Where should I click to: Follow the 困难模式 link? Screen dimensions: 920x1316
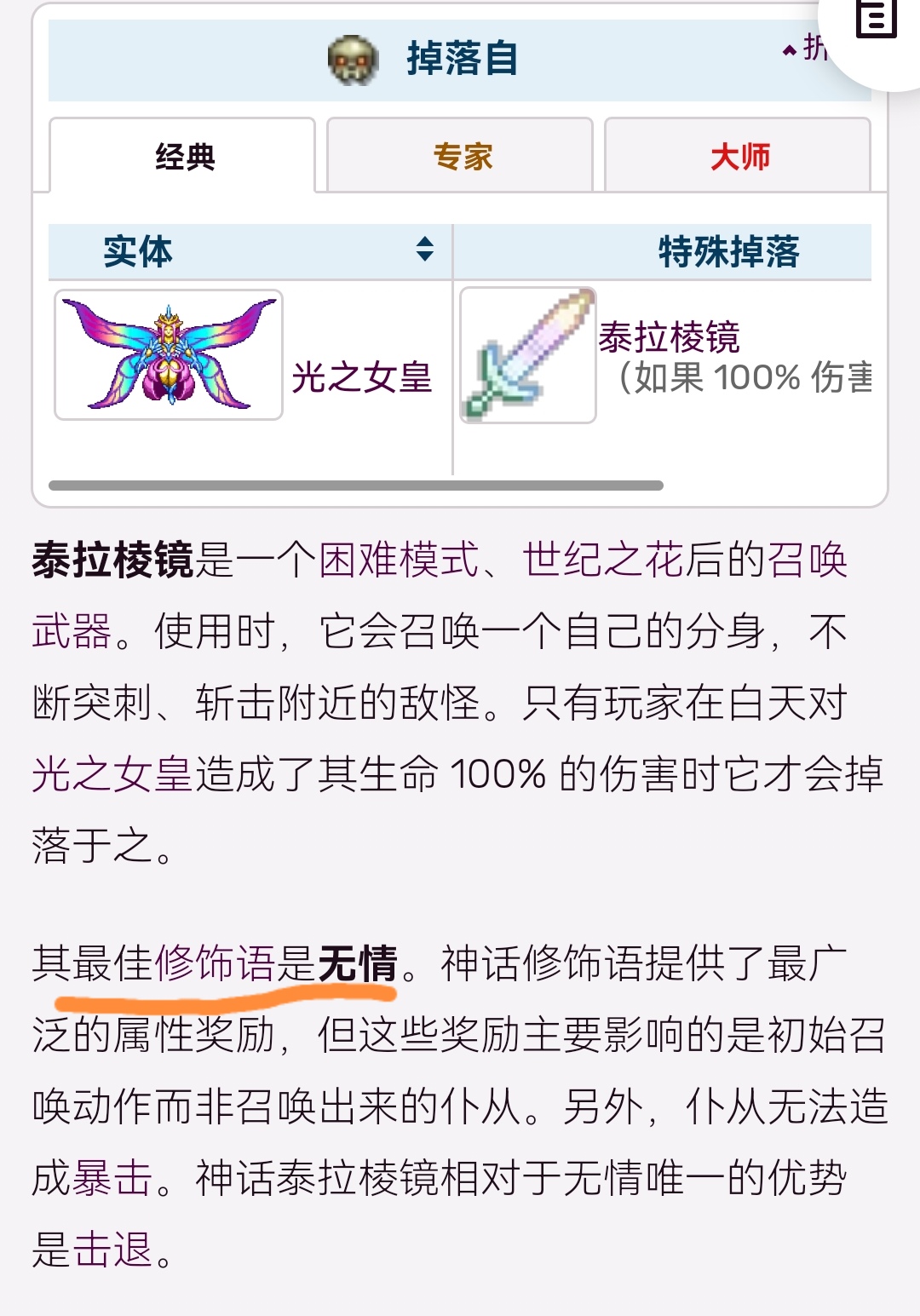tap(399, 560)
